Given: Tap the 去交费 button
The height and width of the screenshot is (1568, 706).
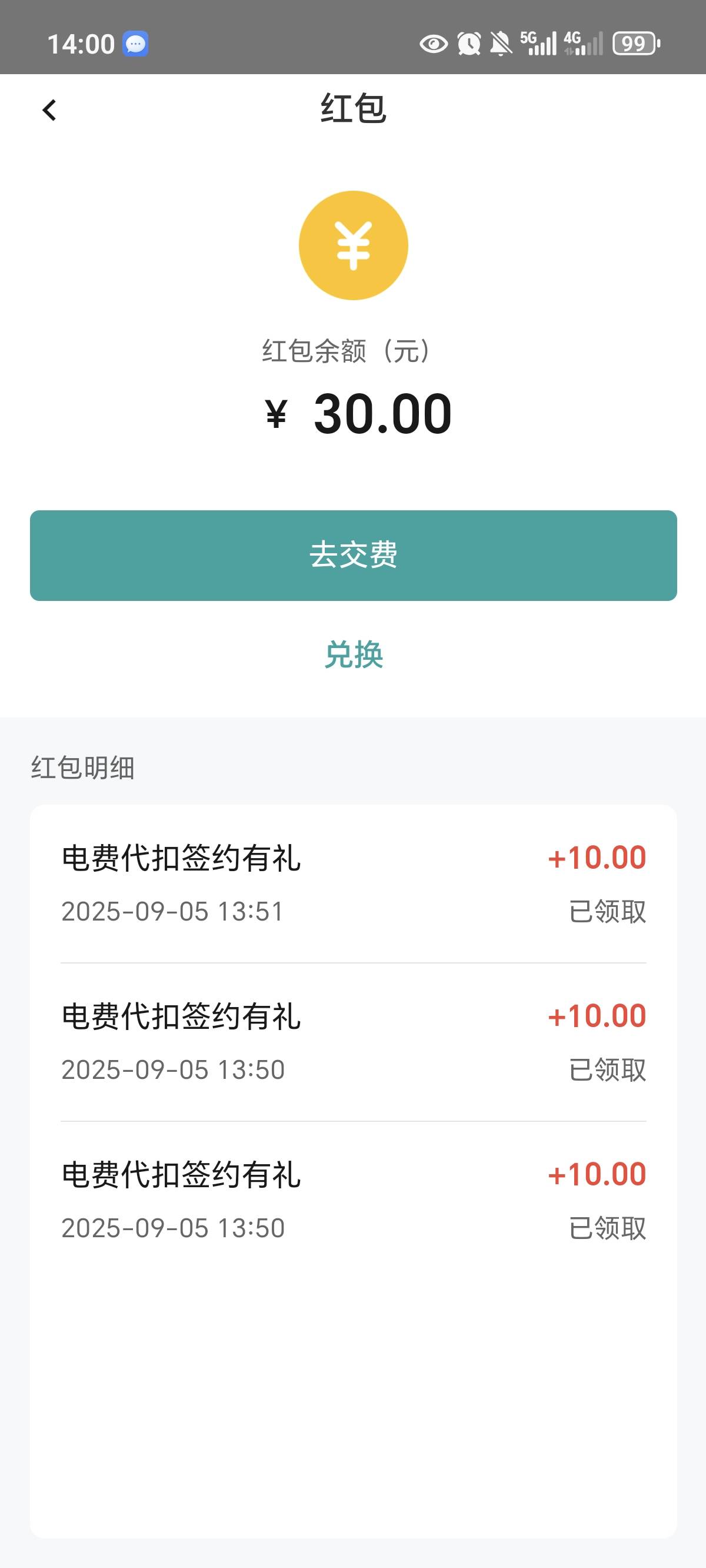Looking at the screenshot, I should pos(353,555).
